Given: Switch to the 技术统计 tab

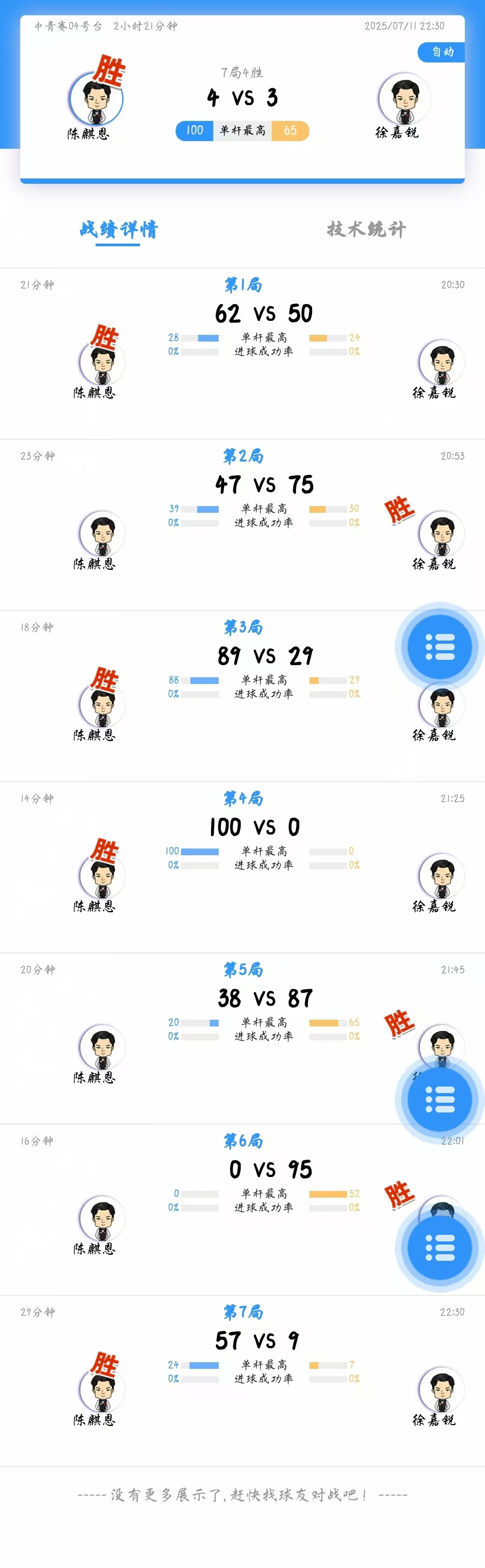Looking at the screenshot, I should coord(366,230).
